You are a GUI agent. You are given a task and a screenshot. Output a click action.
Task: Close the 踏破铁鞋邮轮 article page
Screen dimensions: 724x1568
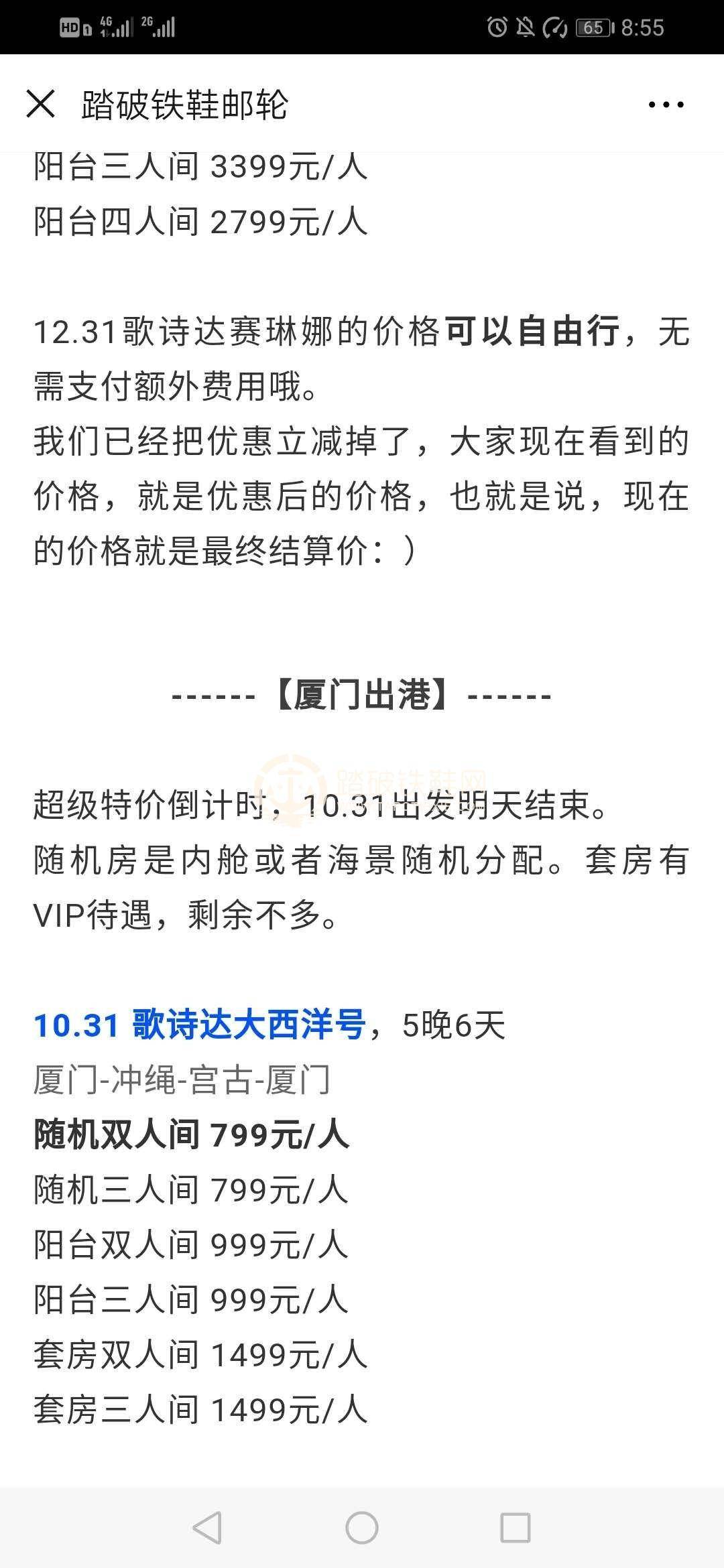tap(40, 105)
